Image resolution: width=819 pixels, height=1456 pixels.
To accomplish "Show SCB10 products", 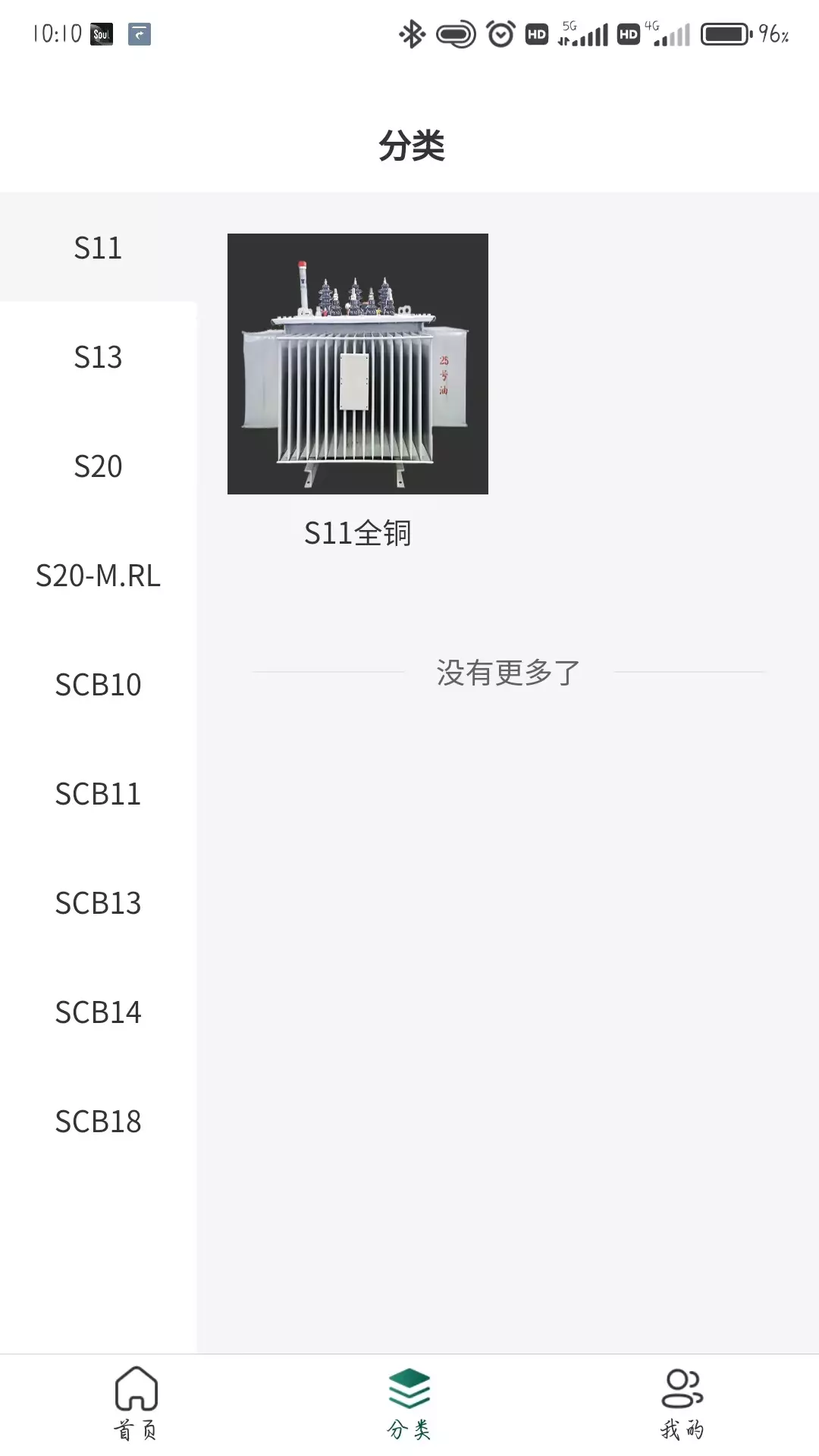I will tap(99, 685).
